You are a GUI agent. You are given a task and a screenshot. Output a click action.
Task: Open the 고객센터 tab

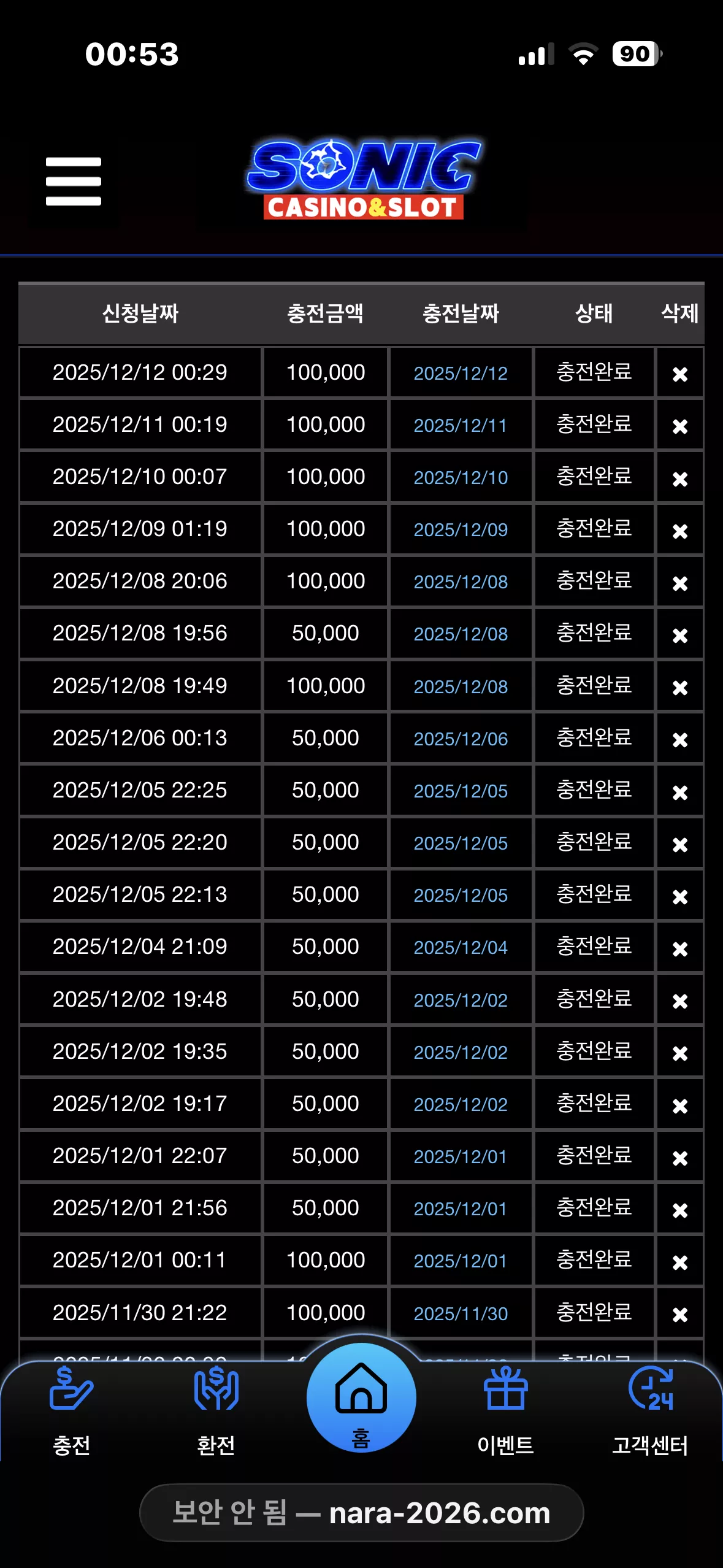click(x=650, y=1412)
